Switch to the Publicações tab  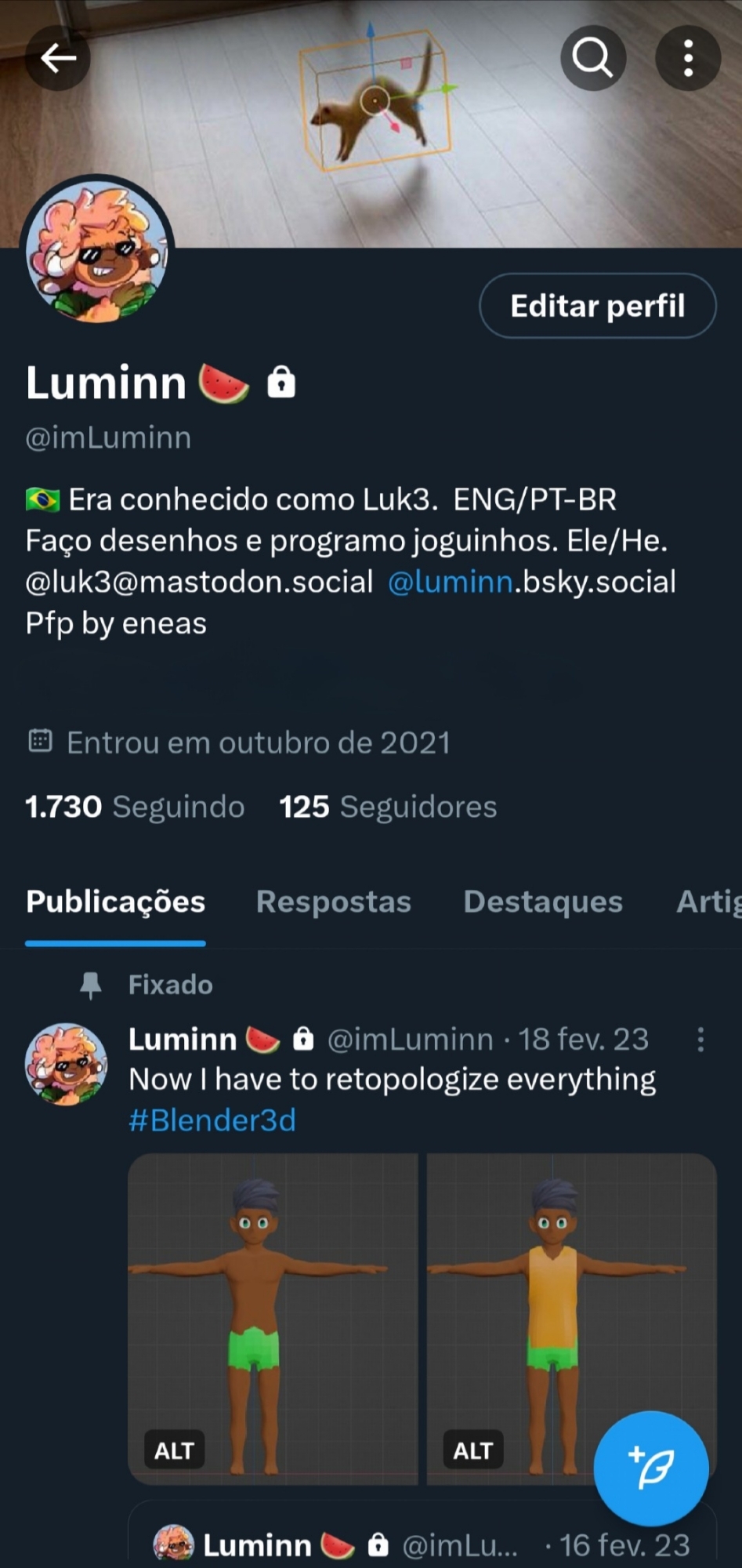(x=115, y=902)
